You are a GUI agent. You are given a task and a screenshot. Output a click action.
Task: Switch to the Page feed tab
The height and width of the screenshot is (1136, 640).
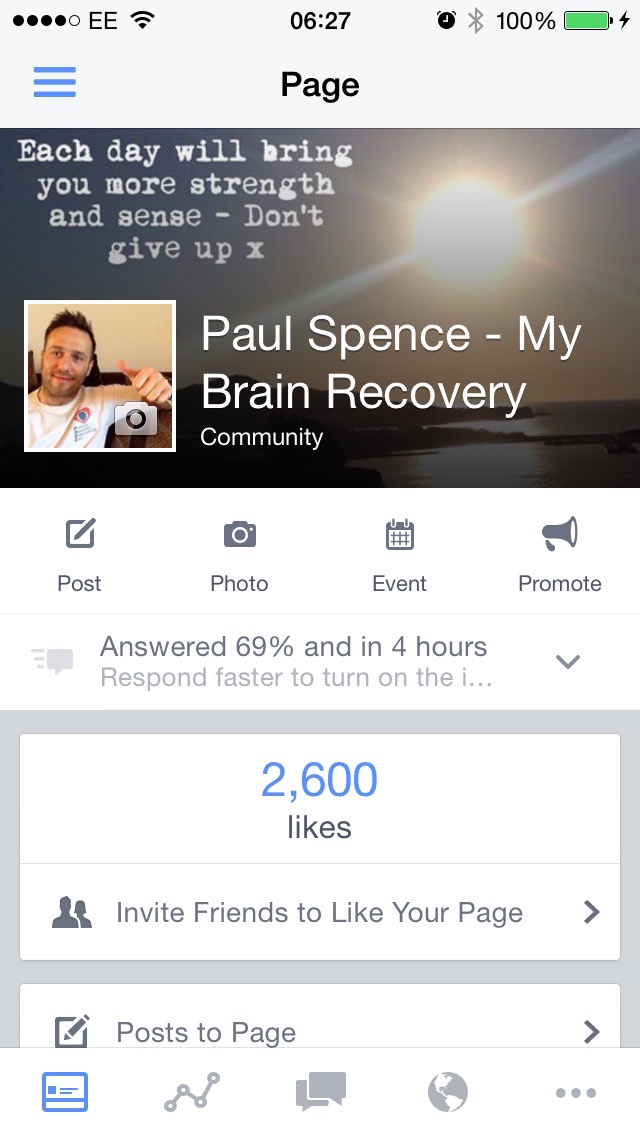[x=65, y=1092]
